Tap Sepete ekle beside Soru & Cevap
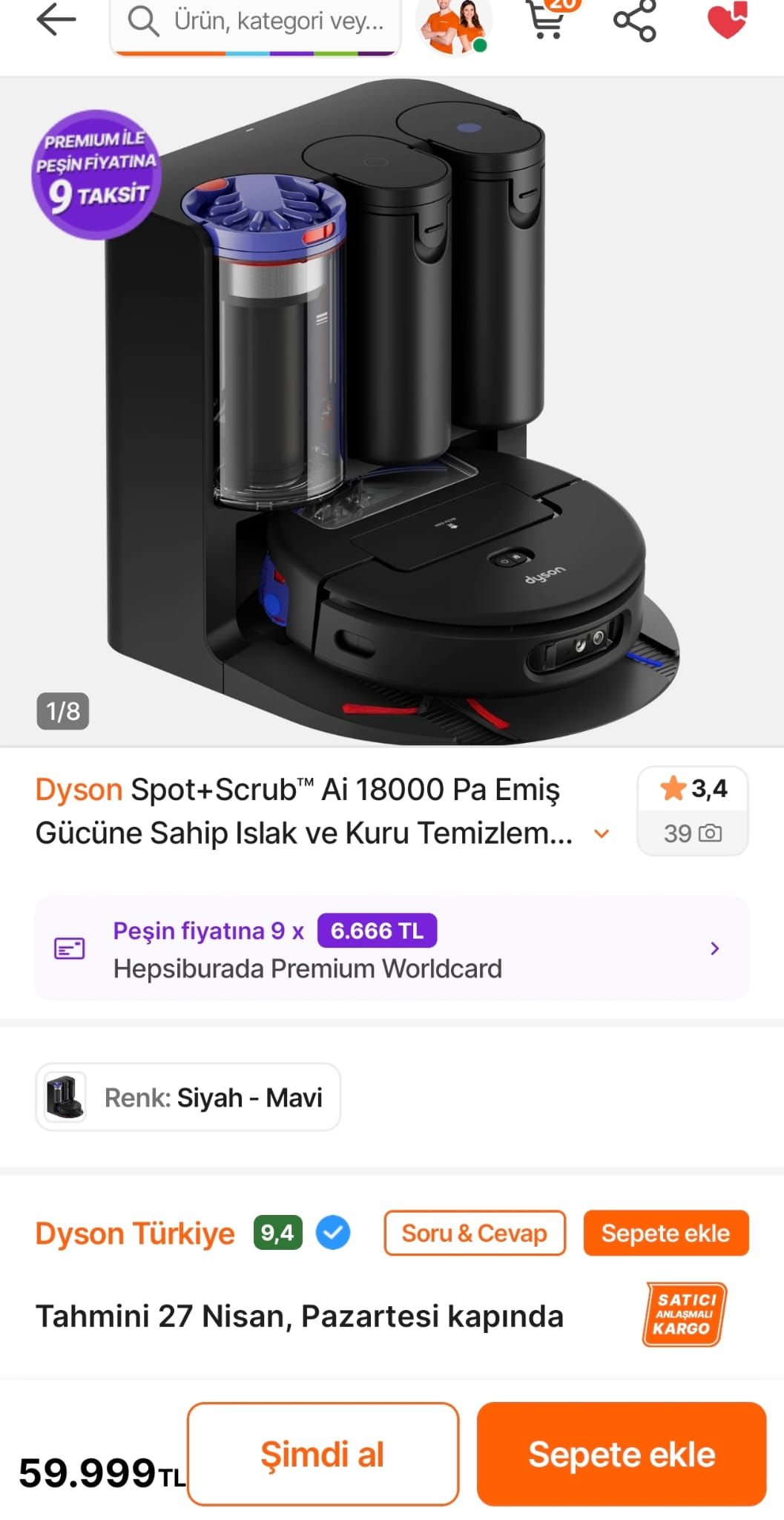 [x=665, y=1234]
